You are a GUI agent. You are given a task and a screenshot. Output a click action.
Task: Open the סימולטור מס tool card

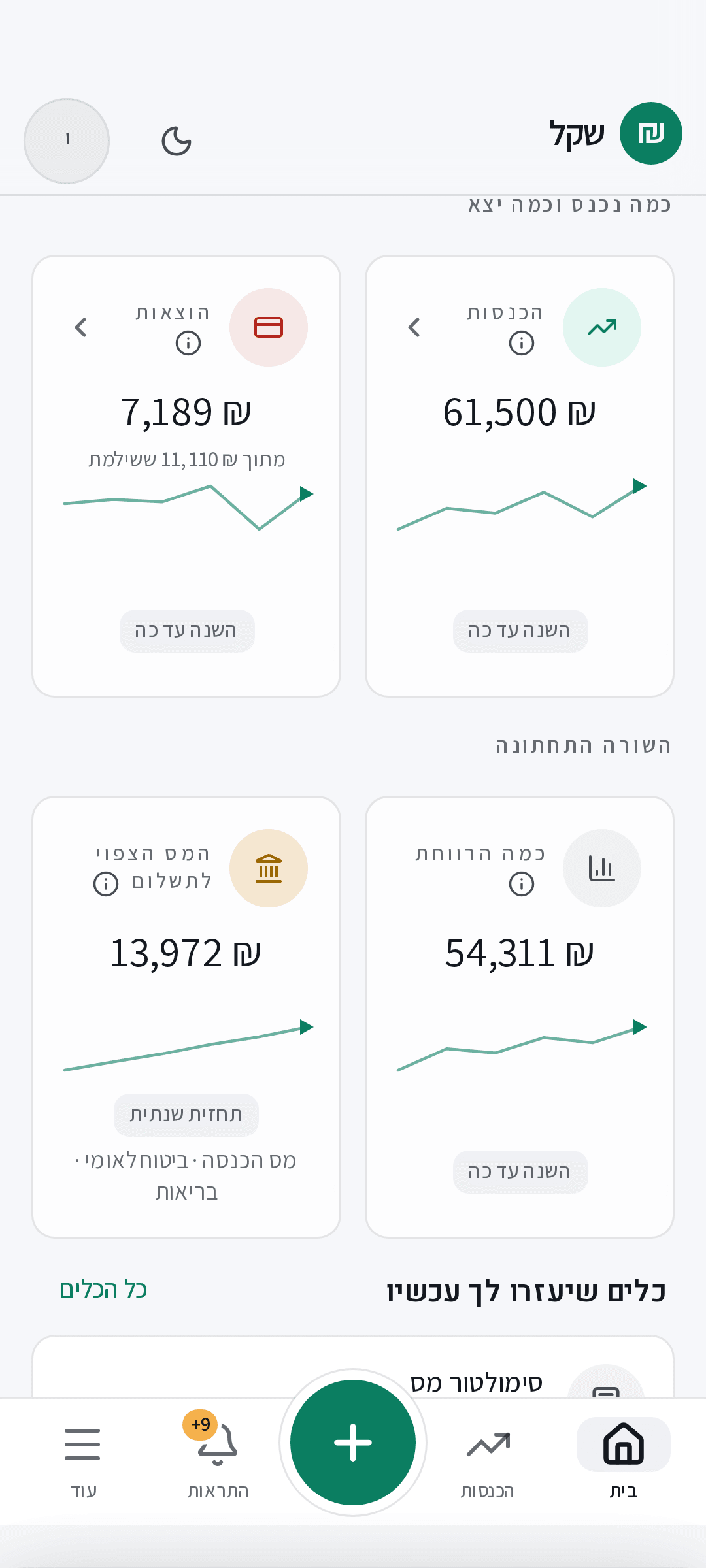point(353,1367)
